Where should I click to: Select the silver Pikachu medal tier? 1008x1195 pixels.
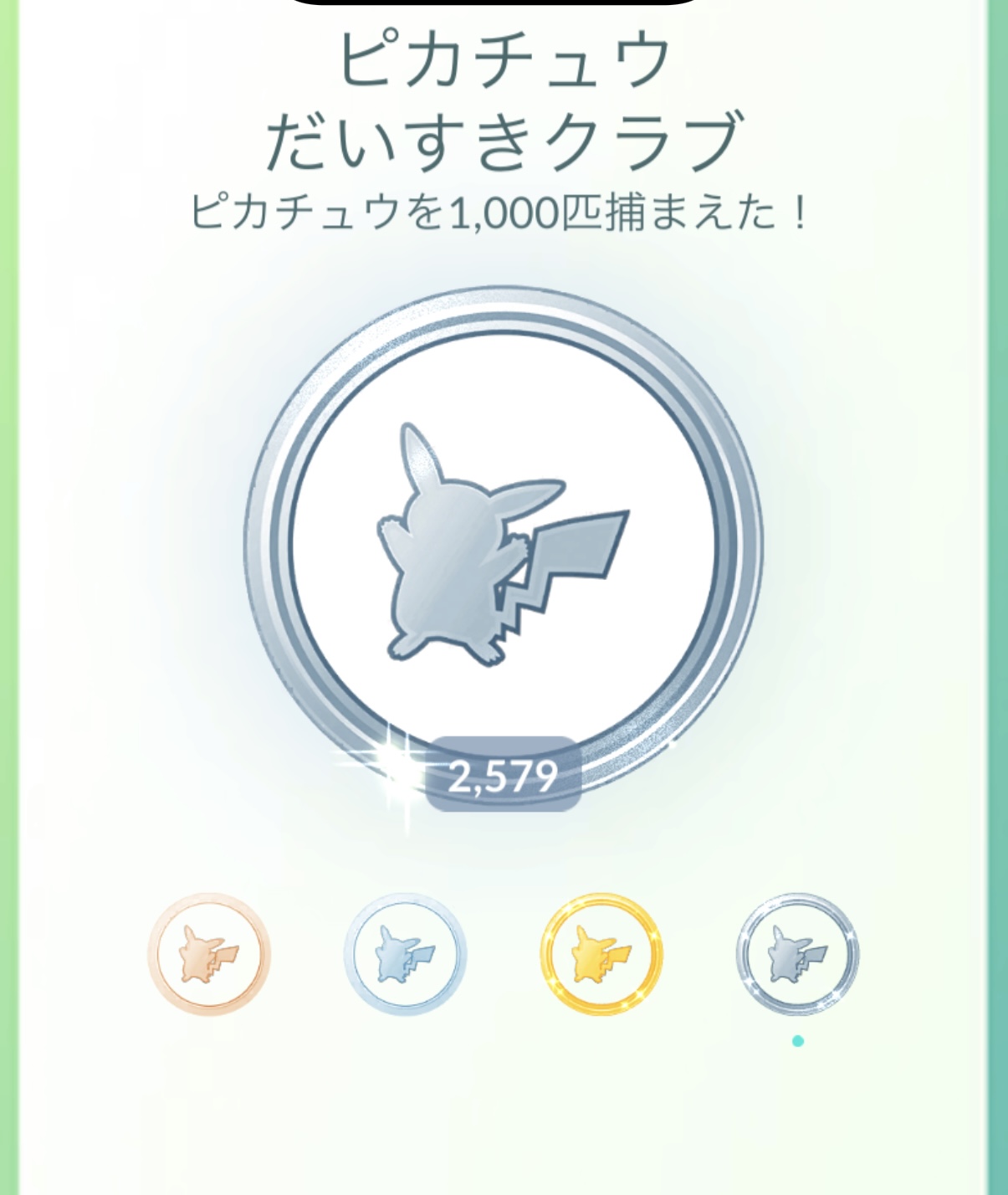click(405, 954)
